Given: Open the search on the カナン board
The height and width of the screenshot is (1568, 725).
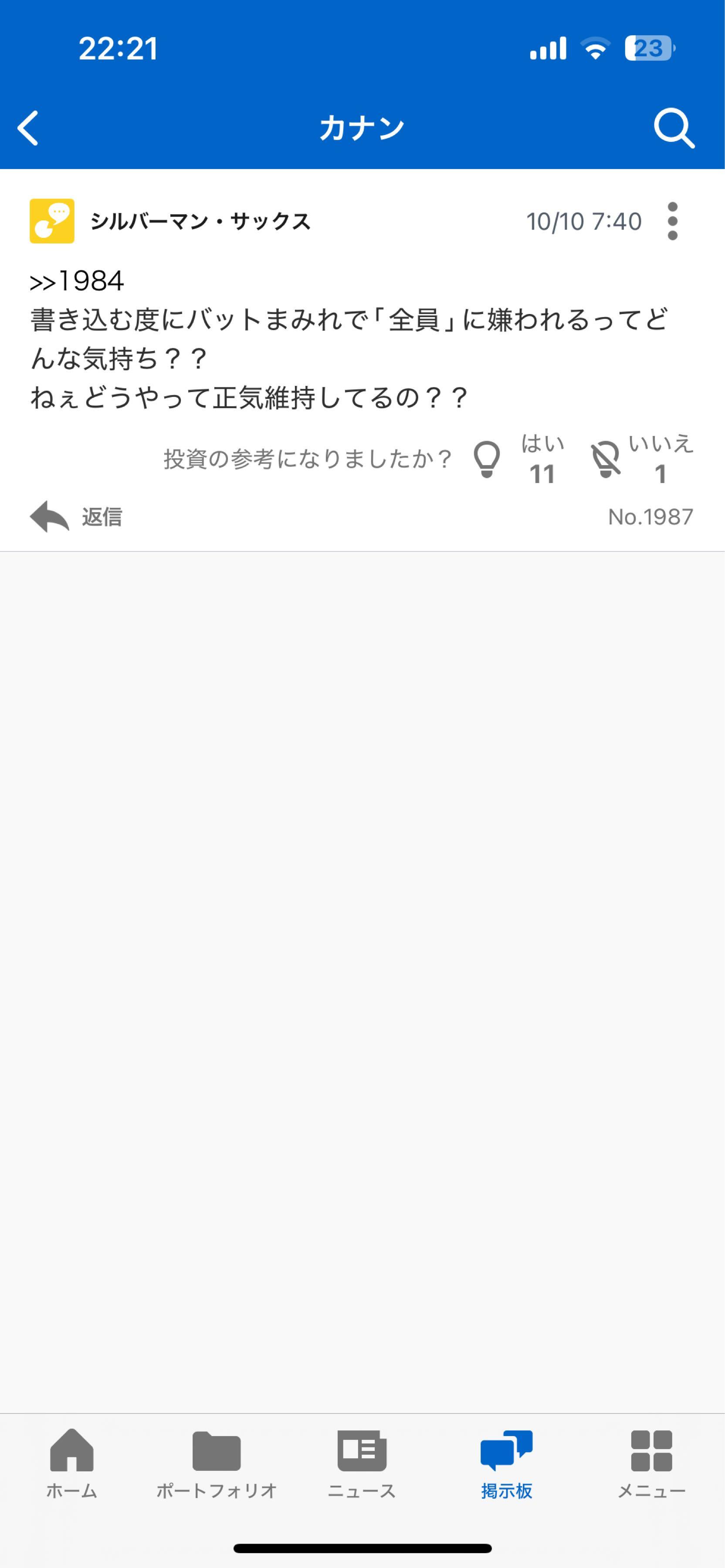Looking at the screenshot, I should 673,127.
